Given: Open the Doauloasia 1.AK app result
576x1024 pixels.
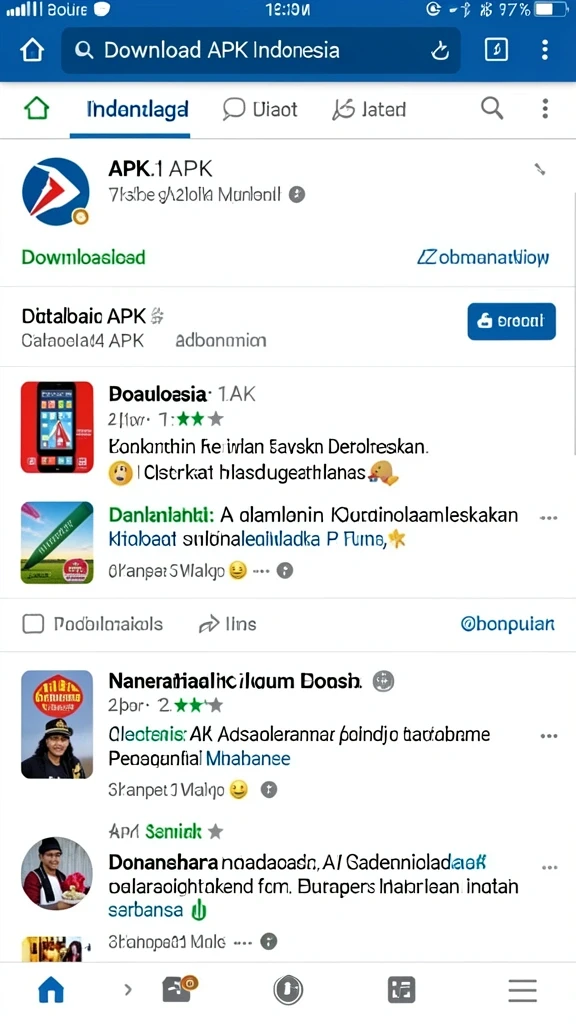Looking at the screenshot, I should pos(287,433).
